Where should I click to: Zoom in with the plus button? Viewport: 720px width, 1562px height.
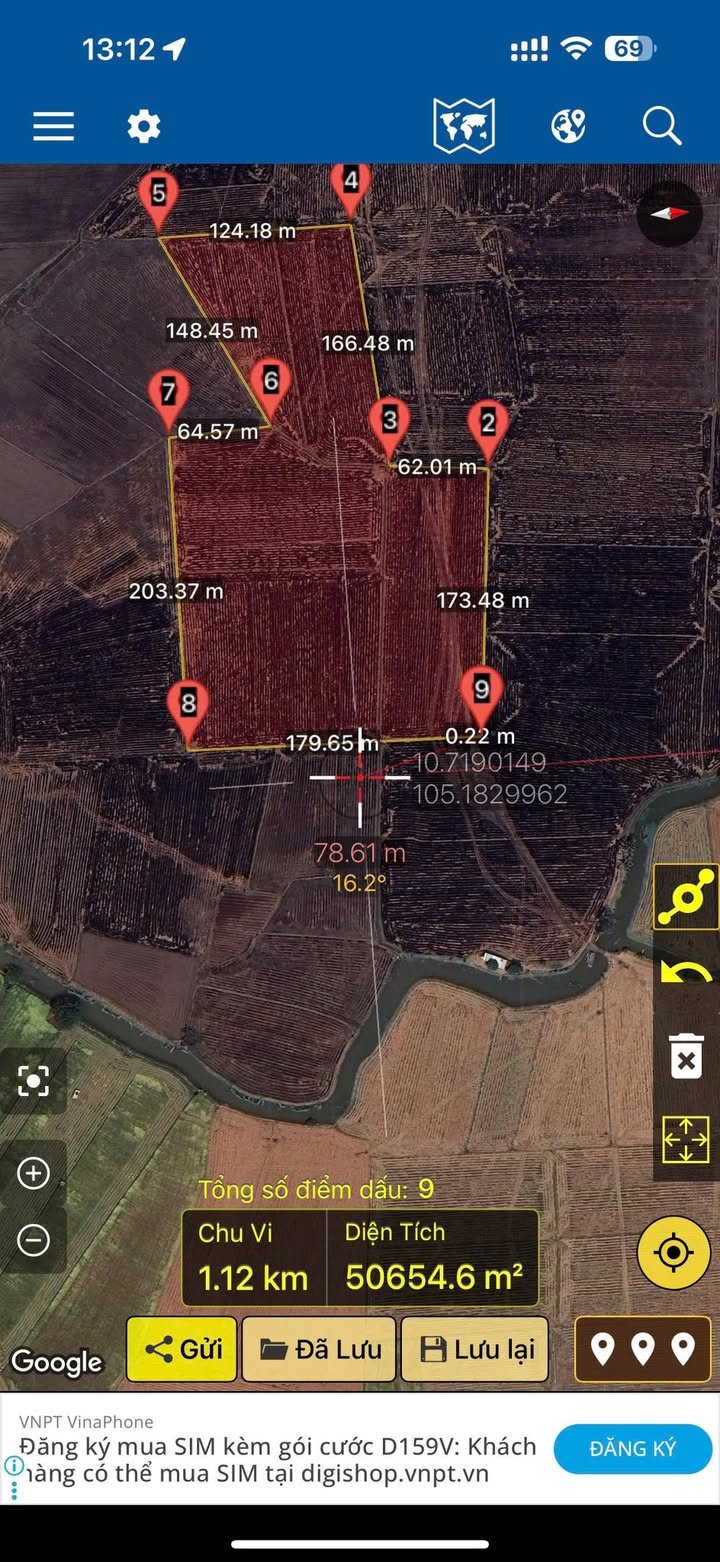click(x=34, y=1173)
